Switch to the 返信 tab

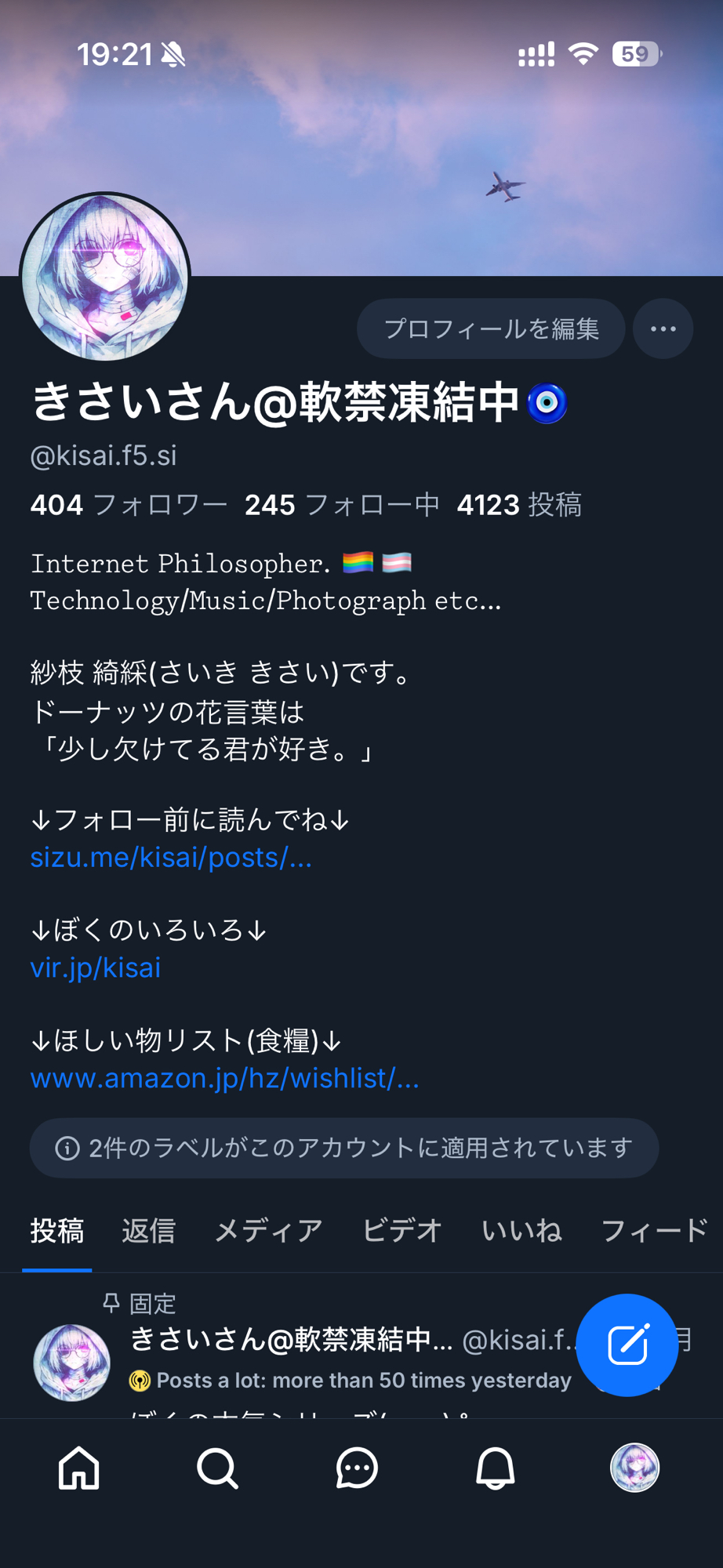[x=148, y=1231]
